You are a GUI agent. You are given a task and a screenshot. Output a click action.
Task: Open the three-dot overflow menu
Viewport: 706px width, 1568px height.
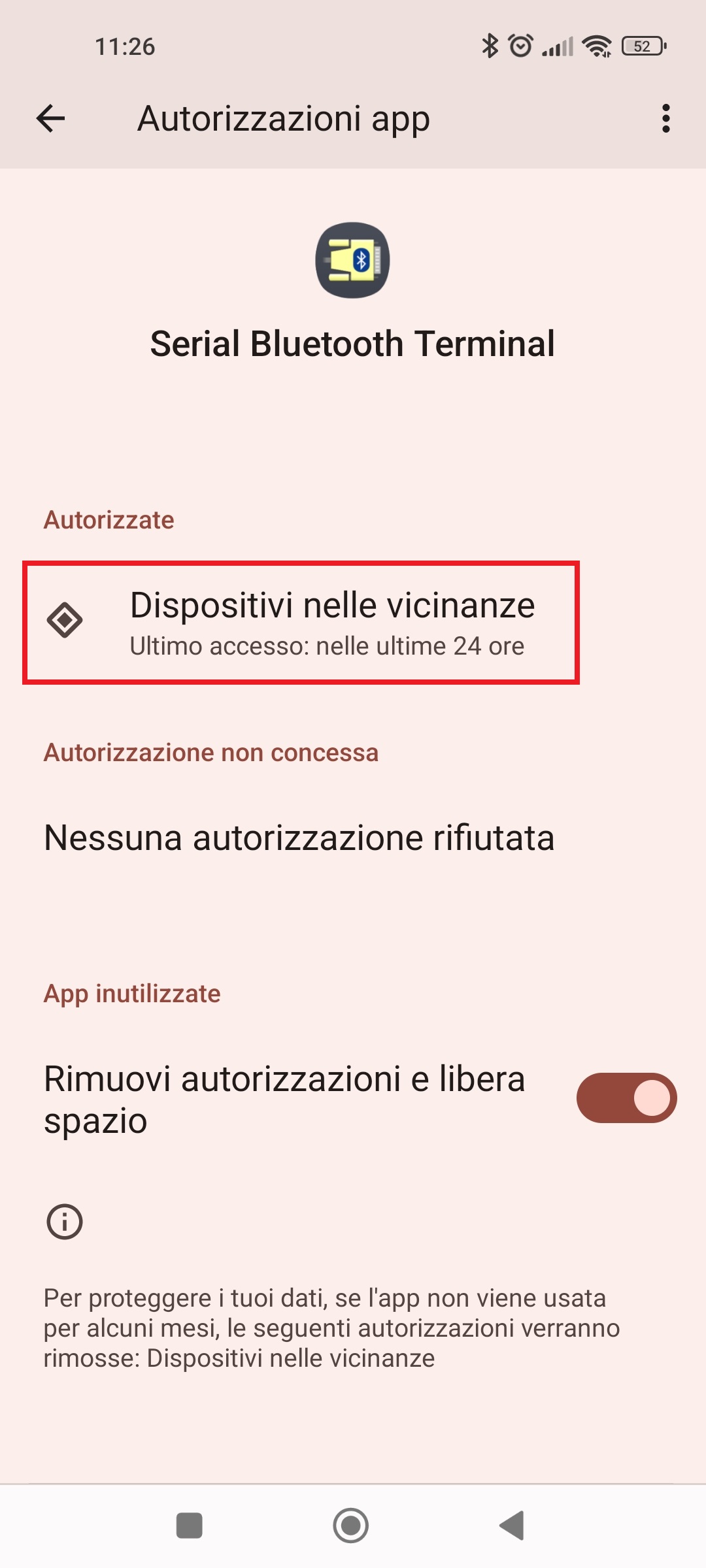point(665,118)
